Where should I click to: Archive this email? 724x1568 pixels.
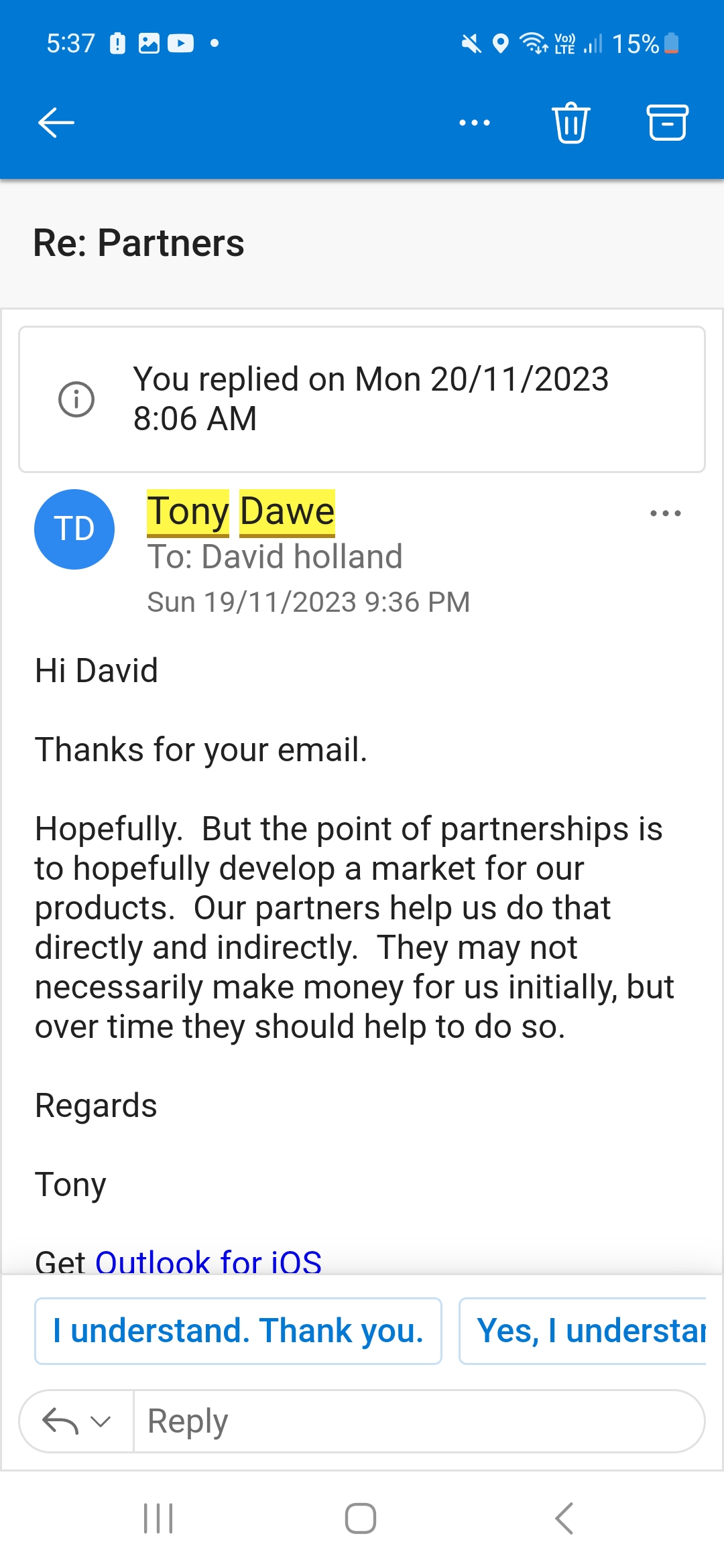pyautogui.click(x=667, y=123)
